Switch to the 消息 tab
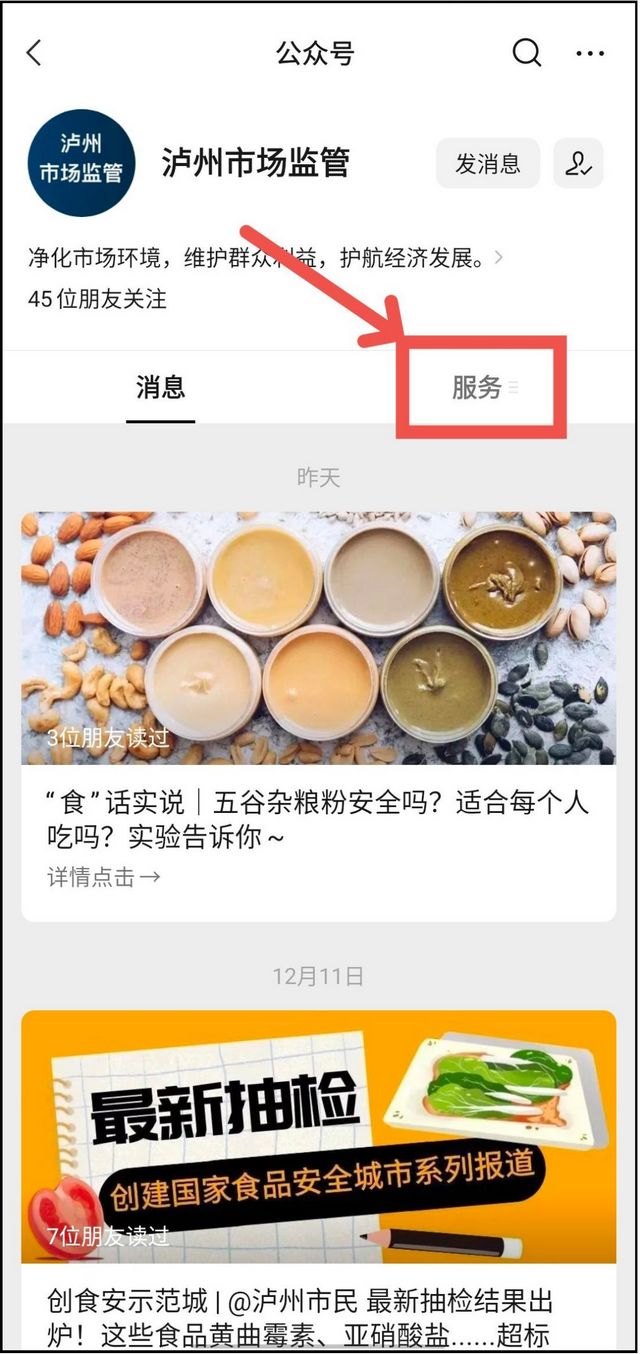640x1354 pixels. coord(160,388)
